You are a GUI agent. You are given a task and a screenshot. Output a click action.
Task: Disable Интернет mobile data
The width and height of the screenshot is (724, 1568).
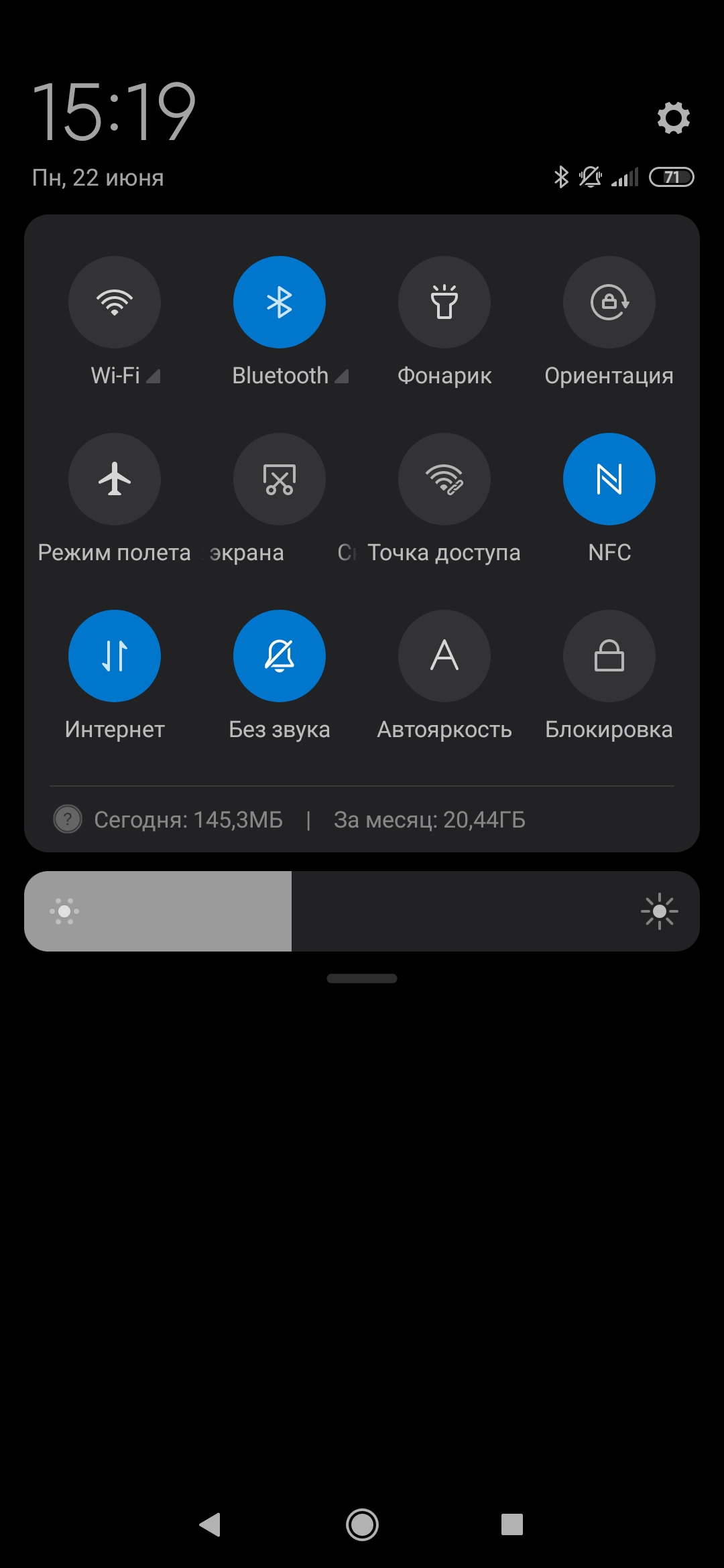[x=115, y=656]
